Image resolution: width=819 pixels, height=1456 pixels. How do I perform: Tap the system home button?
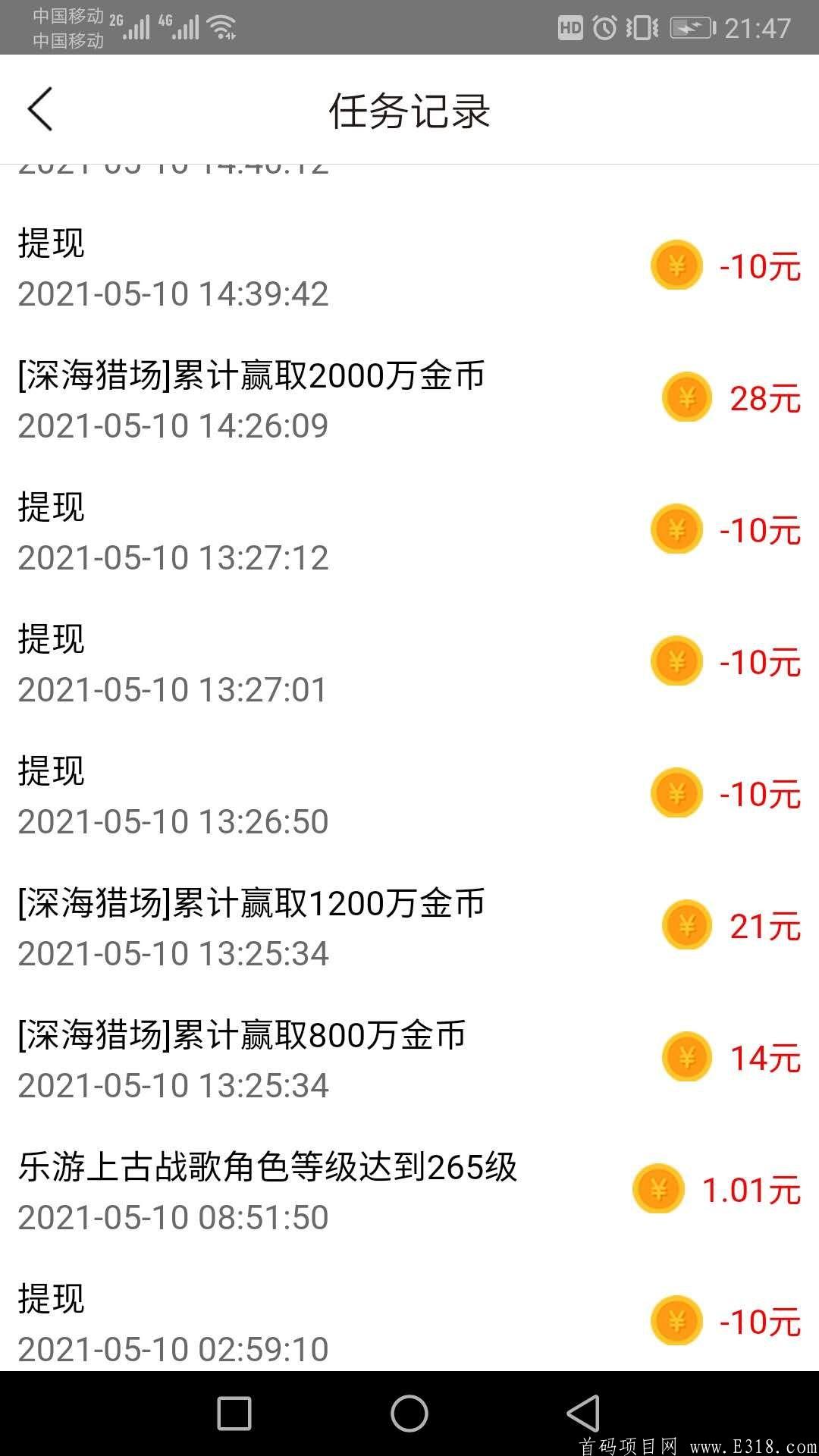[409, 1414]
